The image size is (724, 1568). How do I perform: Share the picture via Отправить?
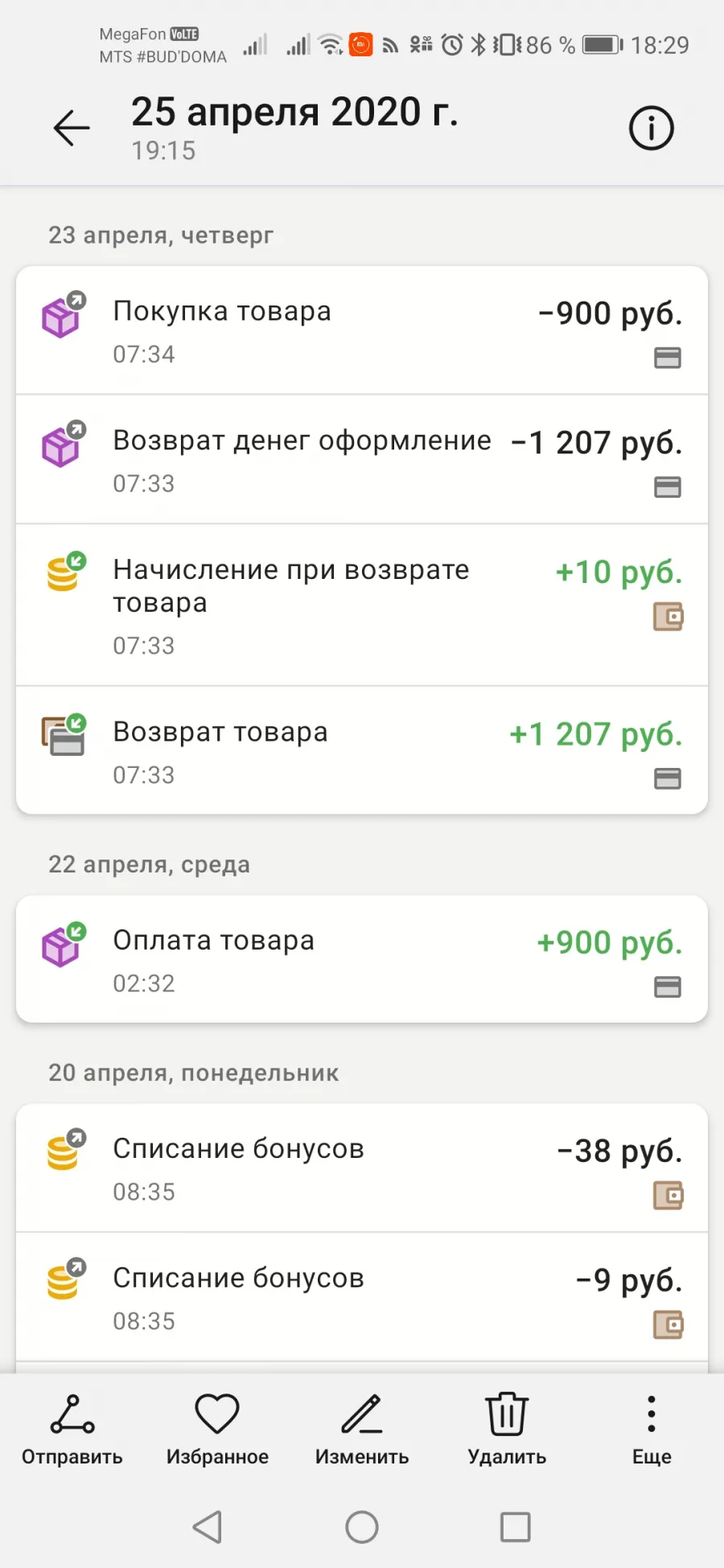pos(72,1430)
